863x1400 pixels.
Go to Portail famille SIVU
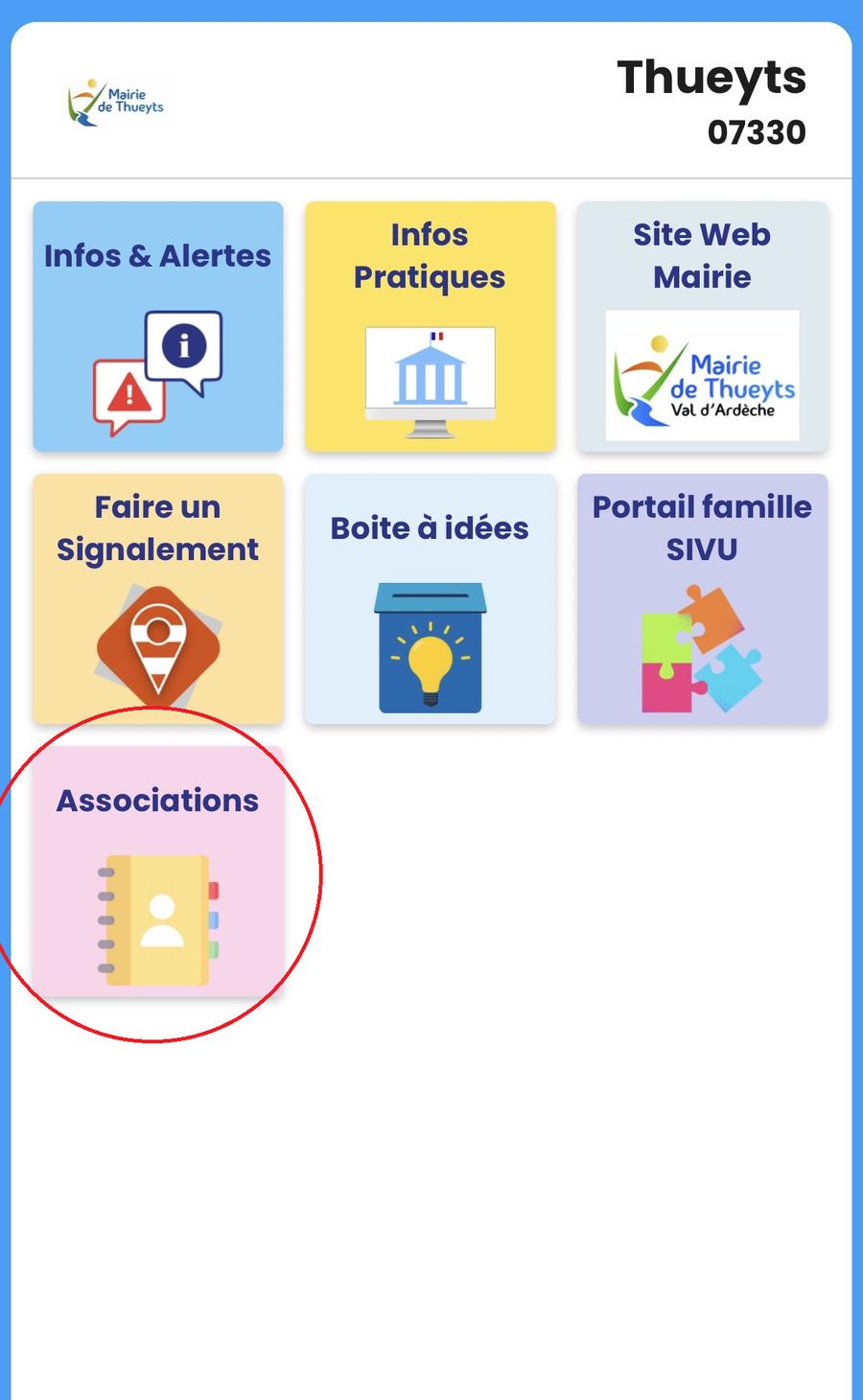(x=702, y=598)
